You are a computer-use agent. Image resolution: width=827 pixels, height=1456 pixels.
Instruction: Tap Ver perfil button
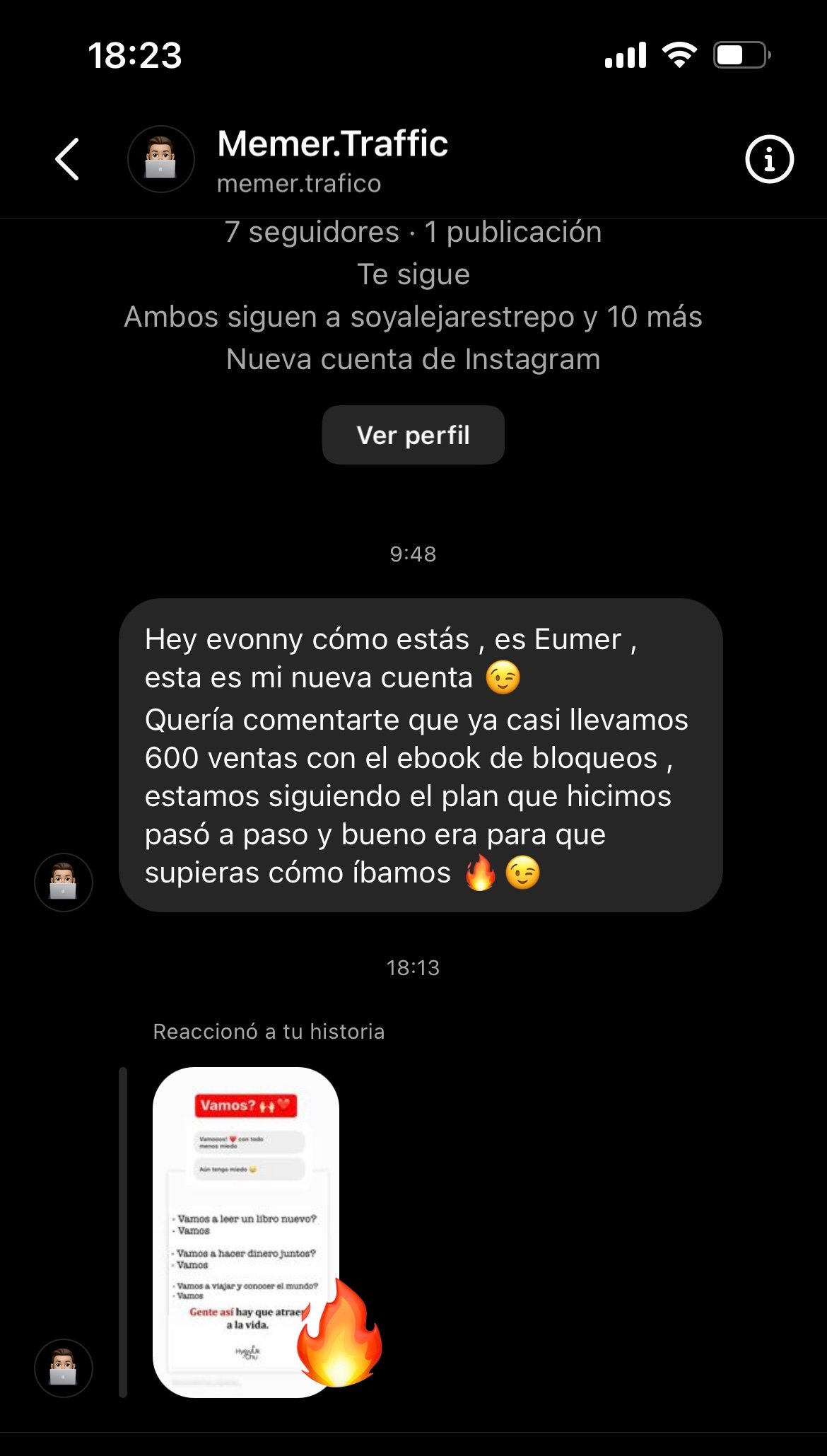click(x=413, y=435)
